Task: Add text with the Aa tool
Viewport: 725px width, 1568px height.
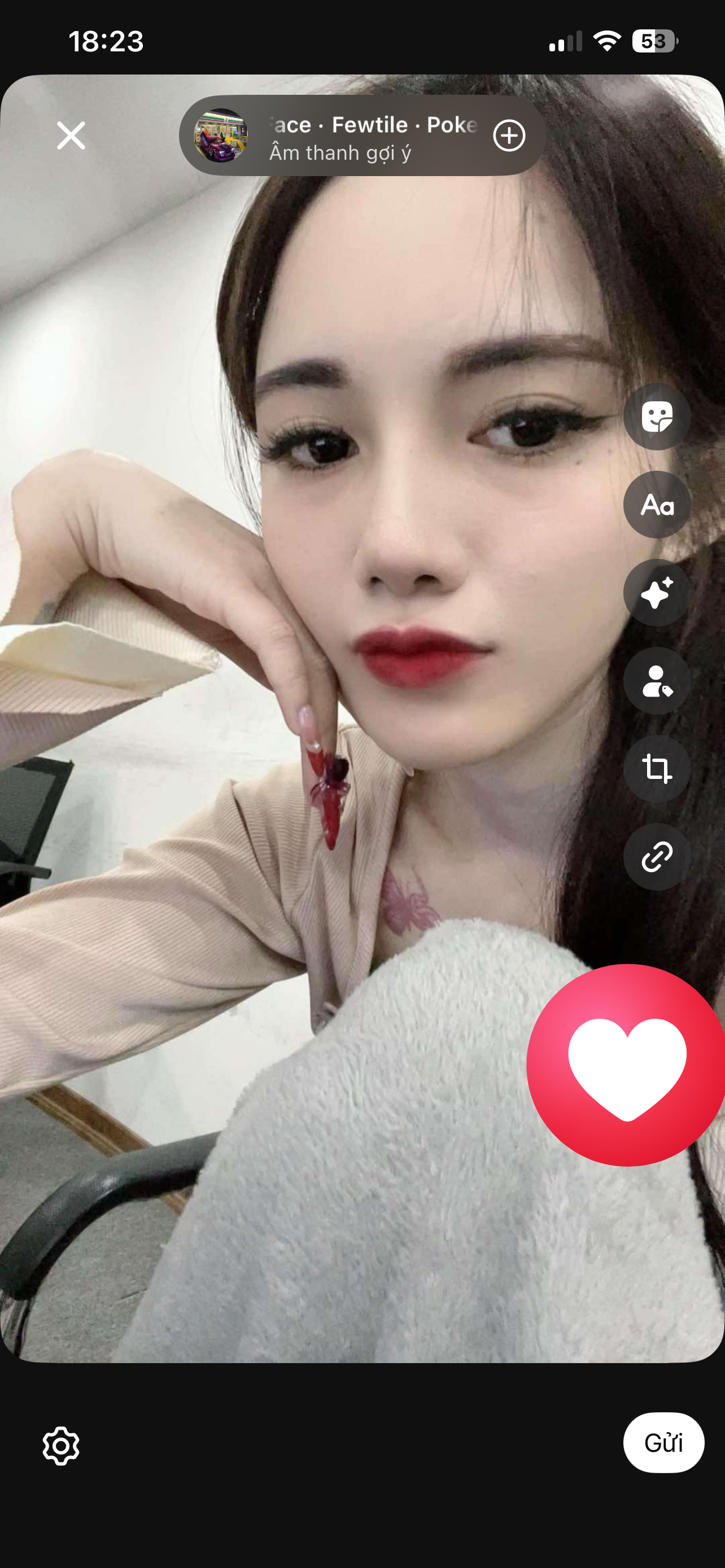Action: 657,505
